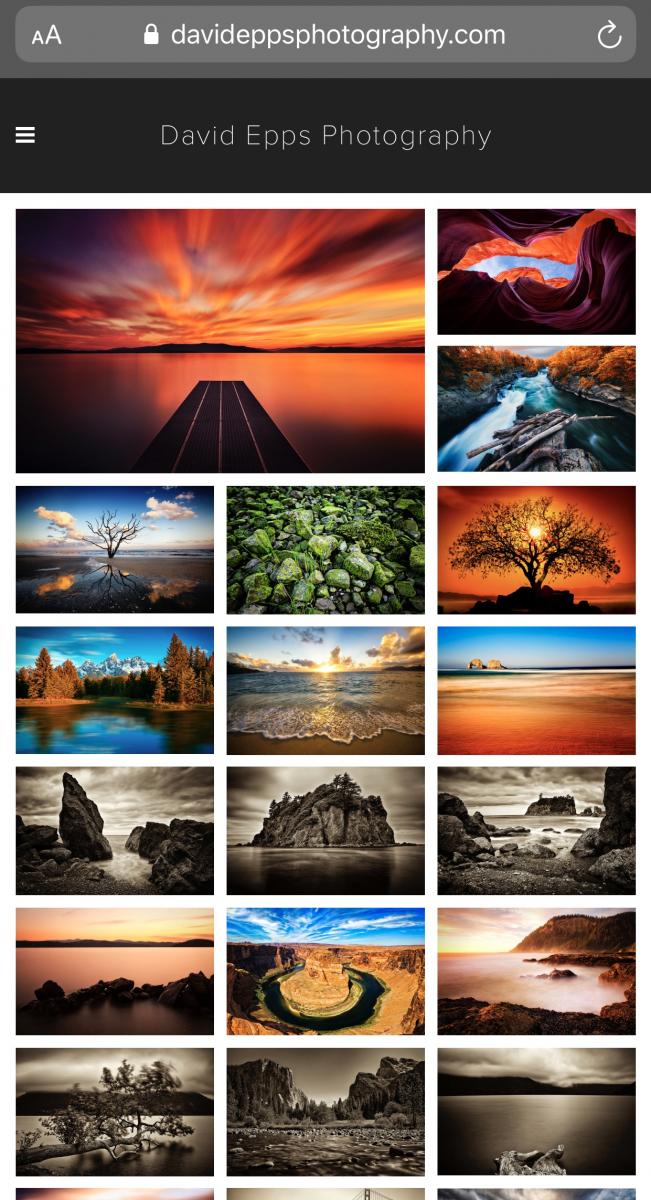View the bare tree reflection photo
Viewport: 651px width, 1200px height.
click(115, 549)
